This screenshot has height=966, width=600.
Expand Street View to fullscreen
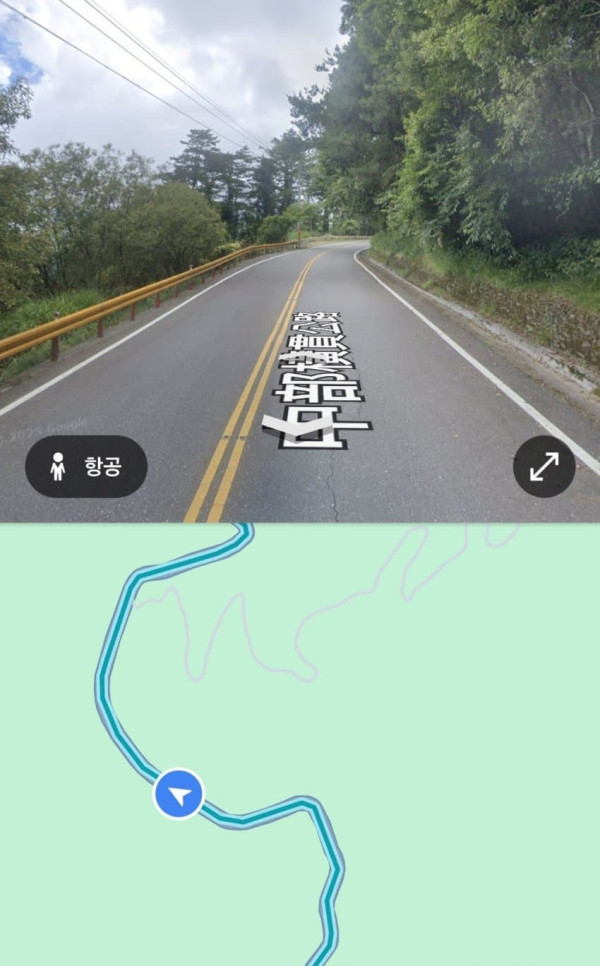pyautogui.click(x=544, y=466)
